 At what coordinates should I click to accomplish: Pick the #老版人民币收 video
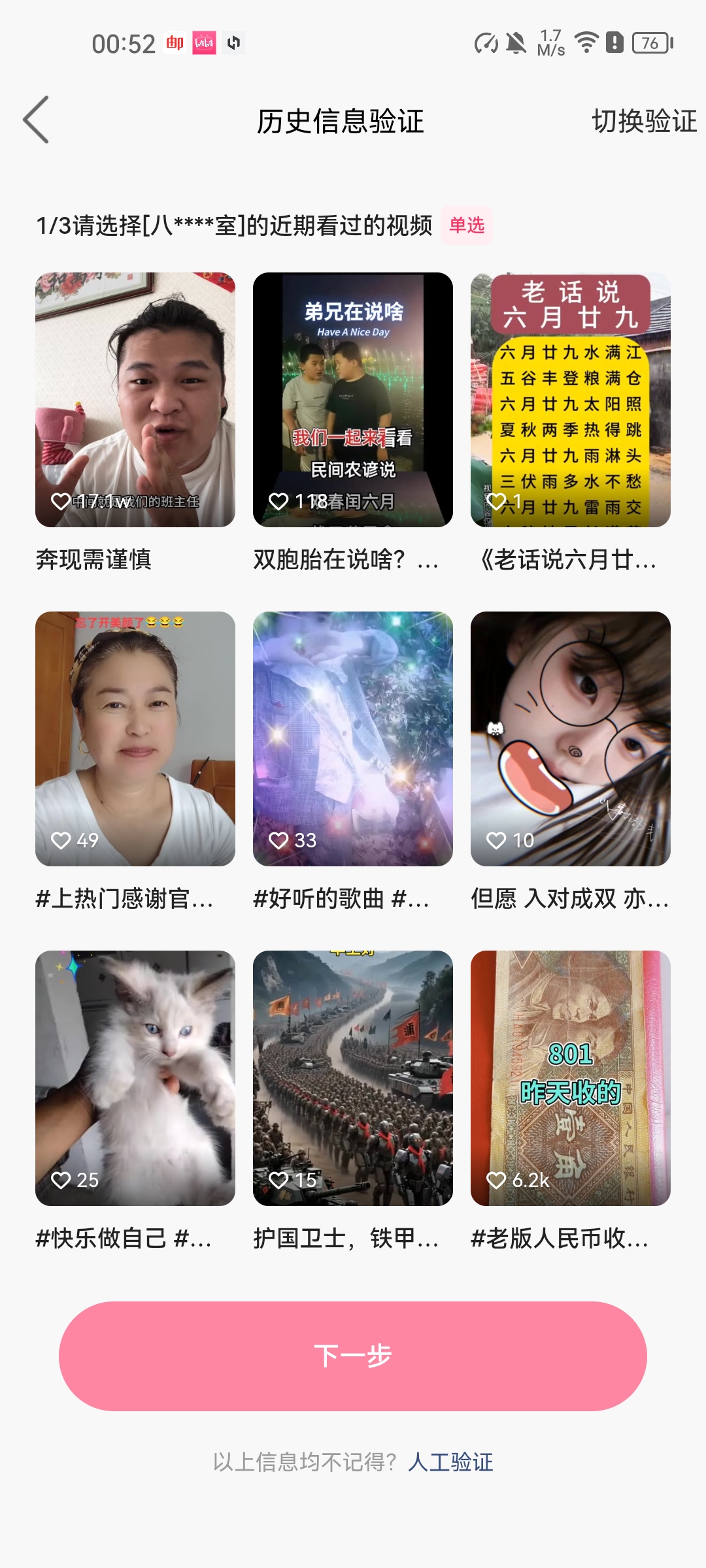pos(570,1078)
